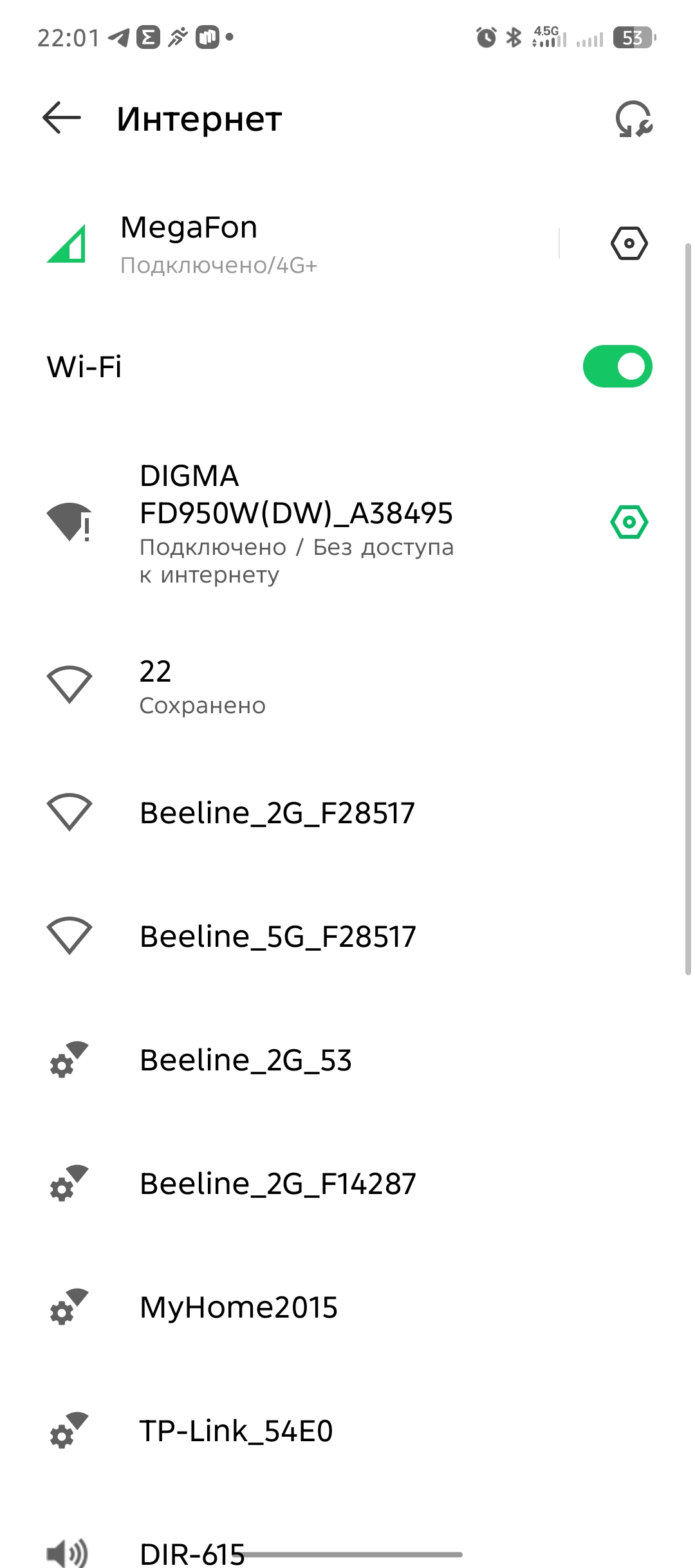The height and width of the screenshot is (1568, 695).
Task: Connect to Beeline_2G_53
Action: click(x=246, y=1060)
